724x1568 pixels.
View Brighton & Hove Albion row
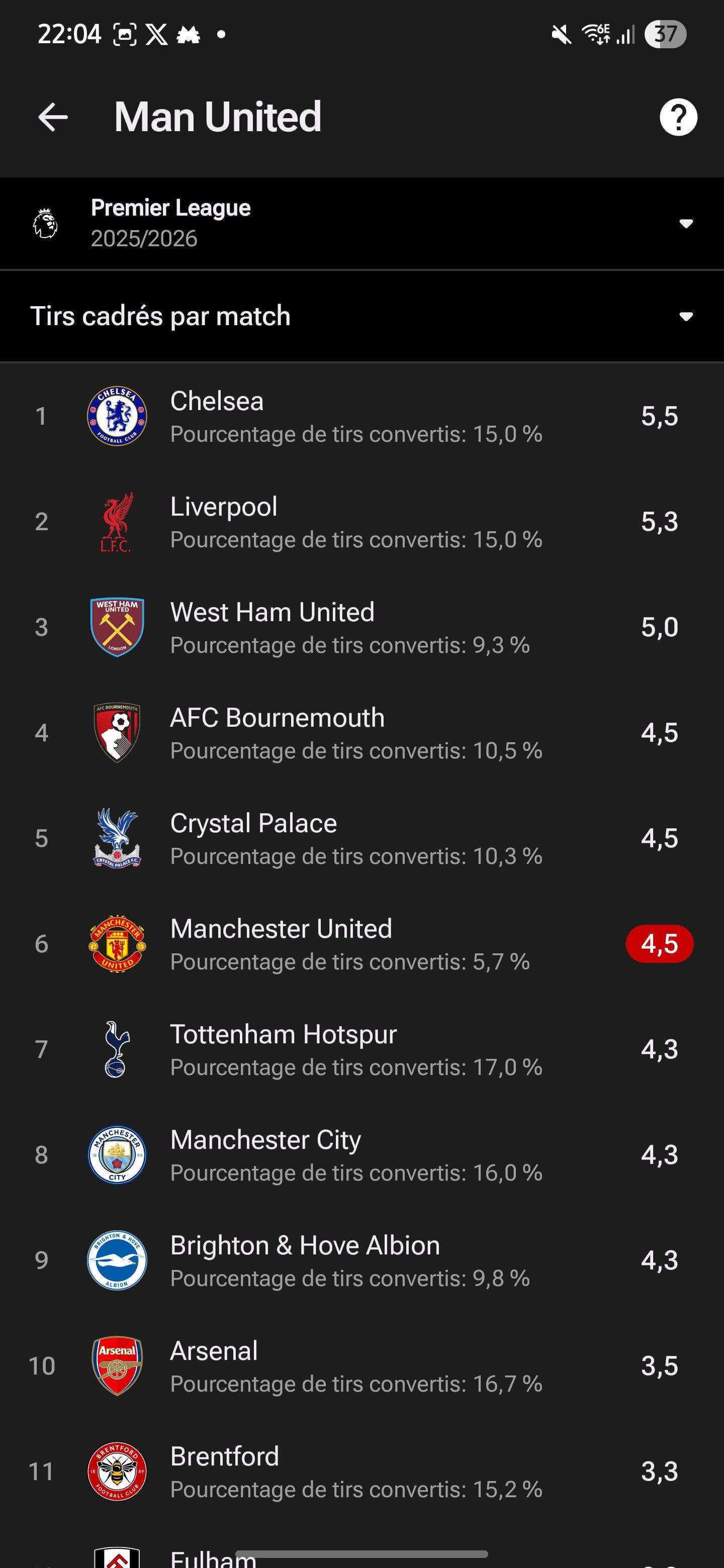[361, 1260]
